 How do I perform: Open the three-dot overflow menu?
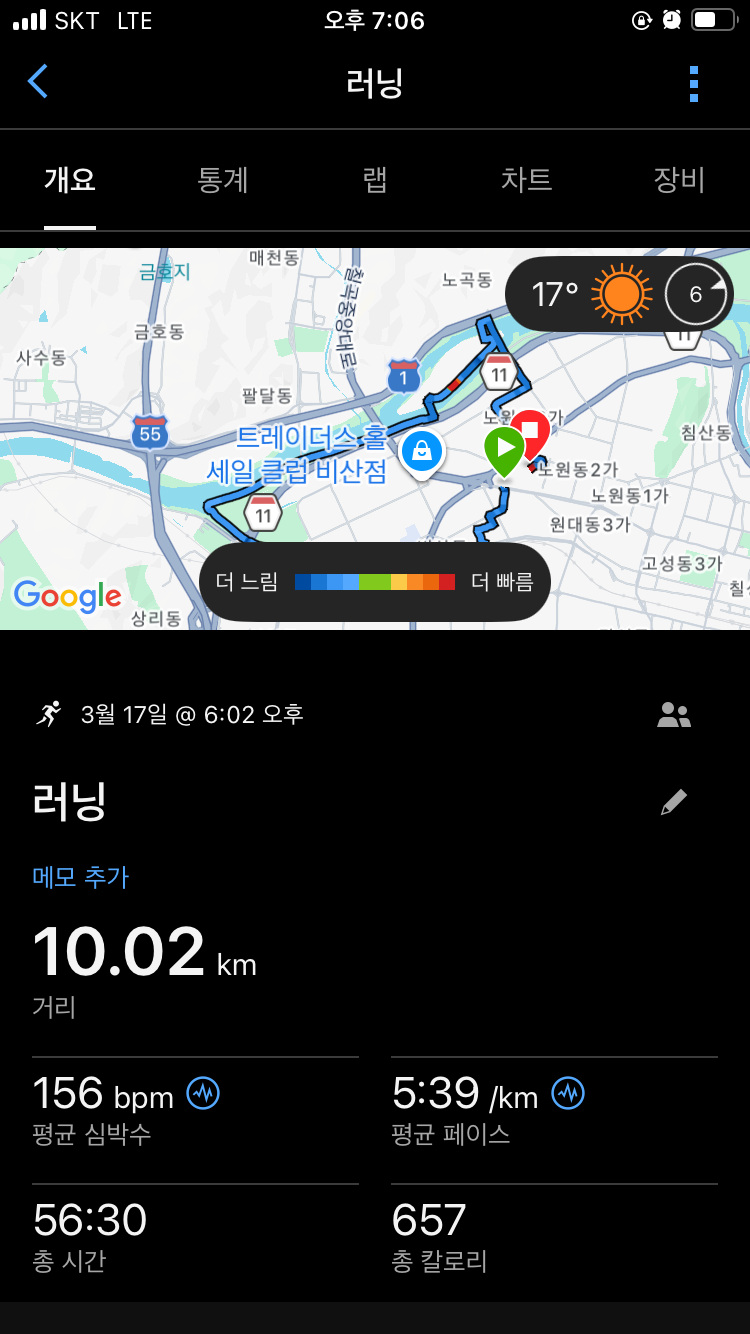[x=694, y=84]
